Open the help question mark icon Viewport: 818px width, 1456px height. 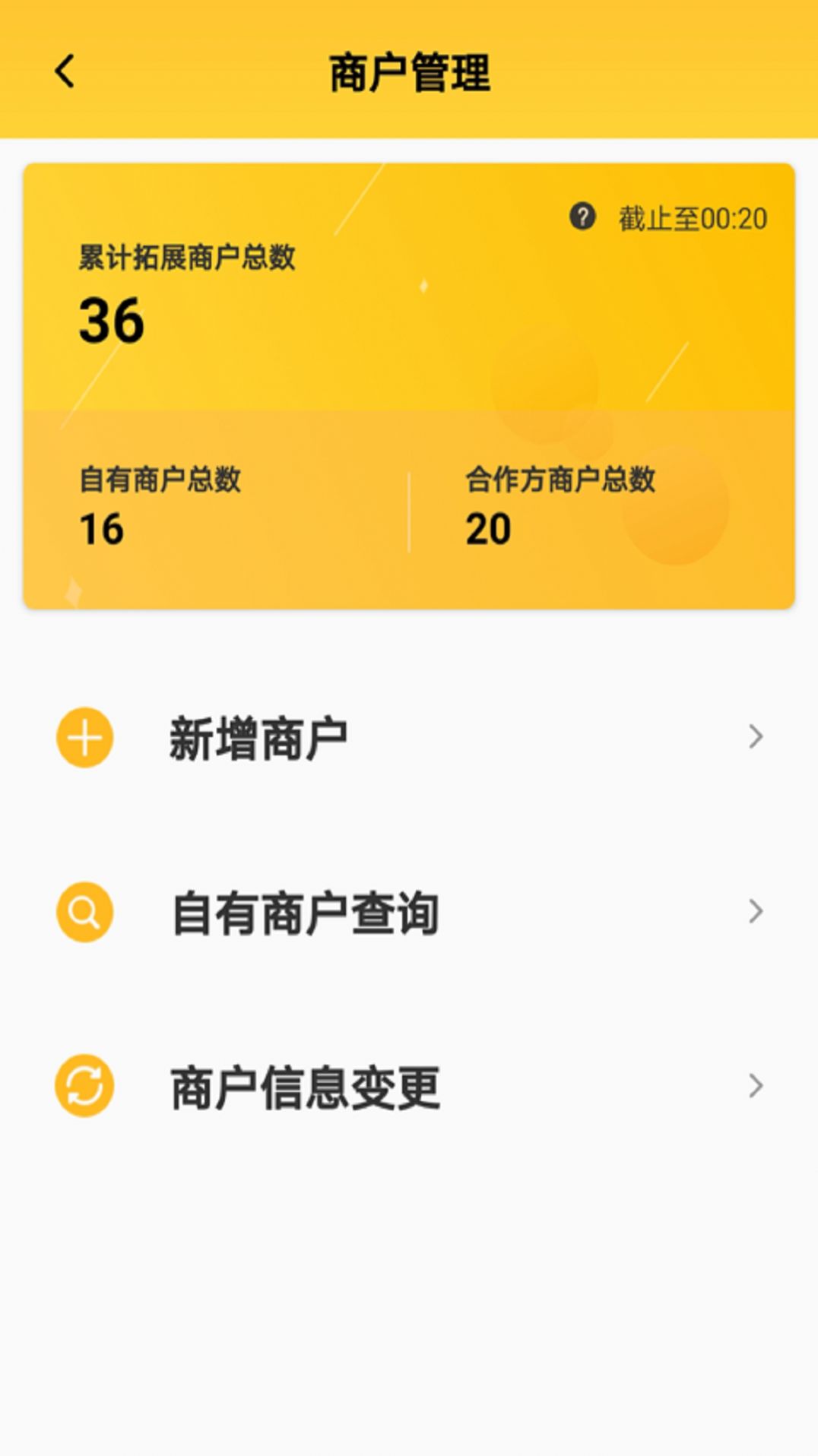582,215
